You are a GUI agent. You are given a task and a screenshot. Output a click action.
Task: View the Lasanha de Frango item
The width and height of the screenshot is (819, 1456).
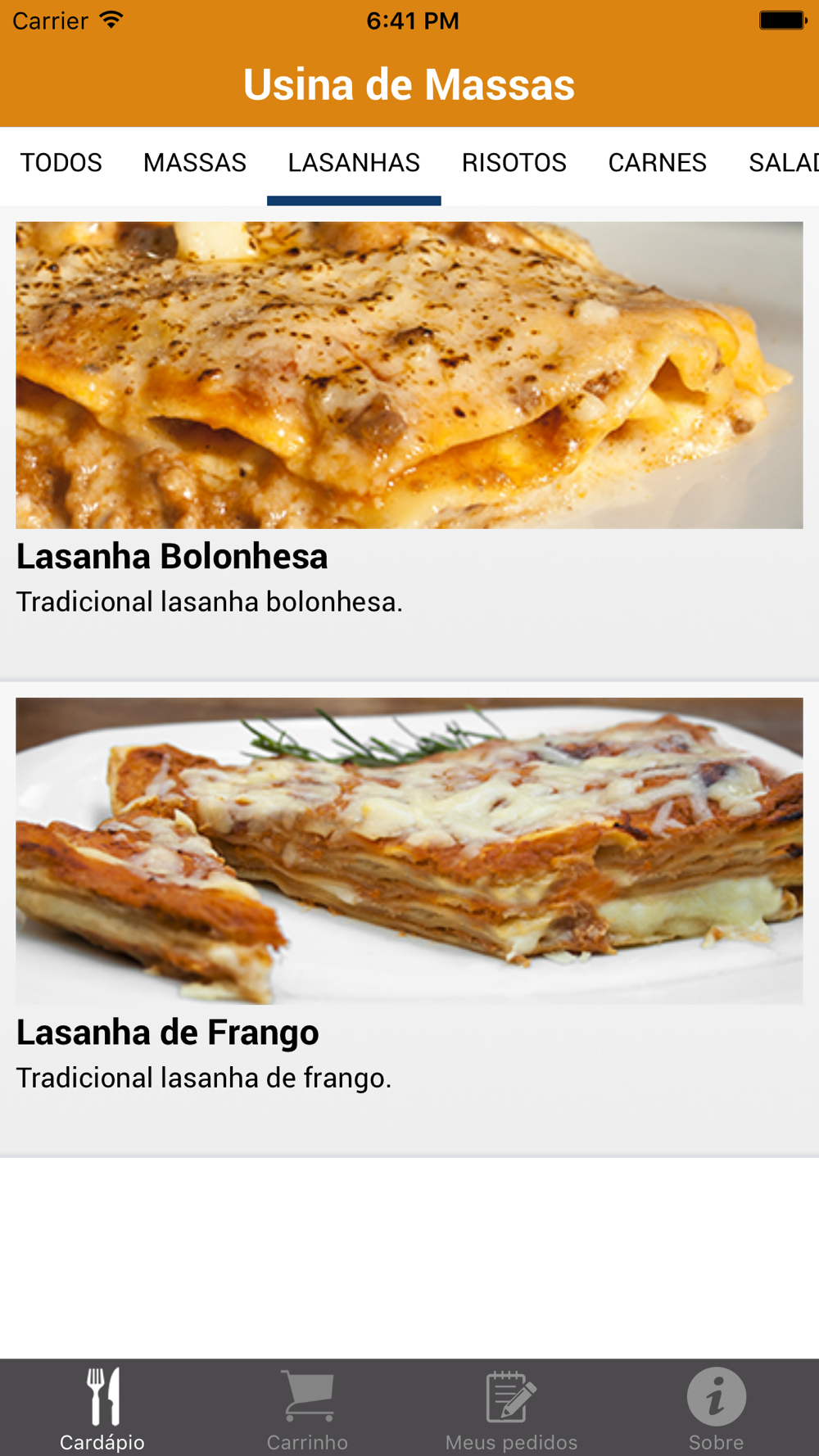pos(409,917)
